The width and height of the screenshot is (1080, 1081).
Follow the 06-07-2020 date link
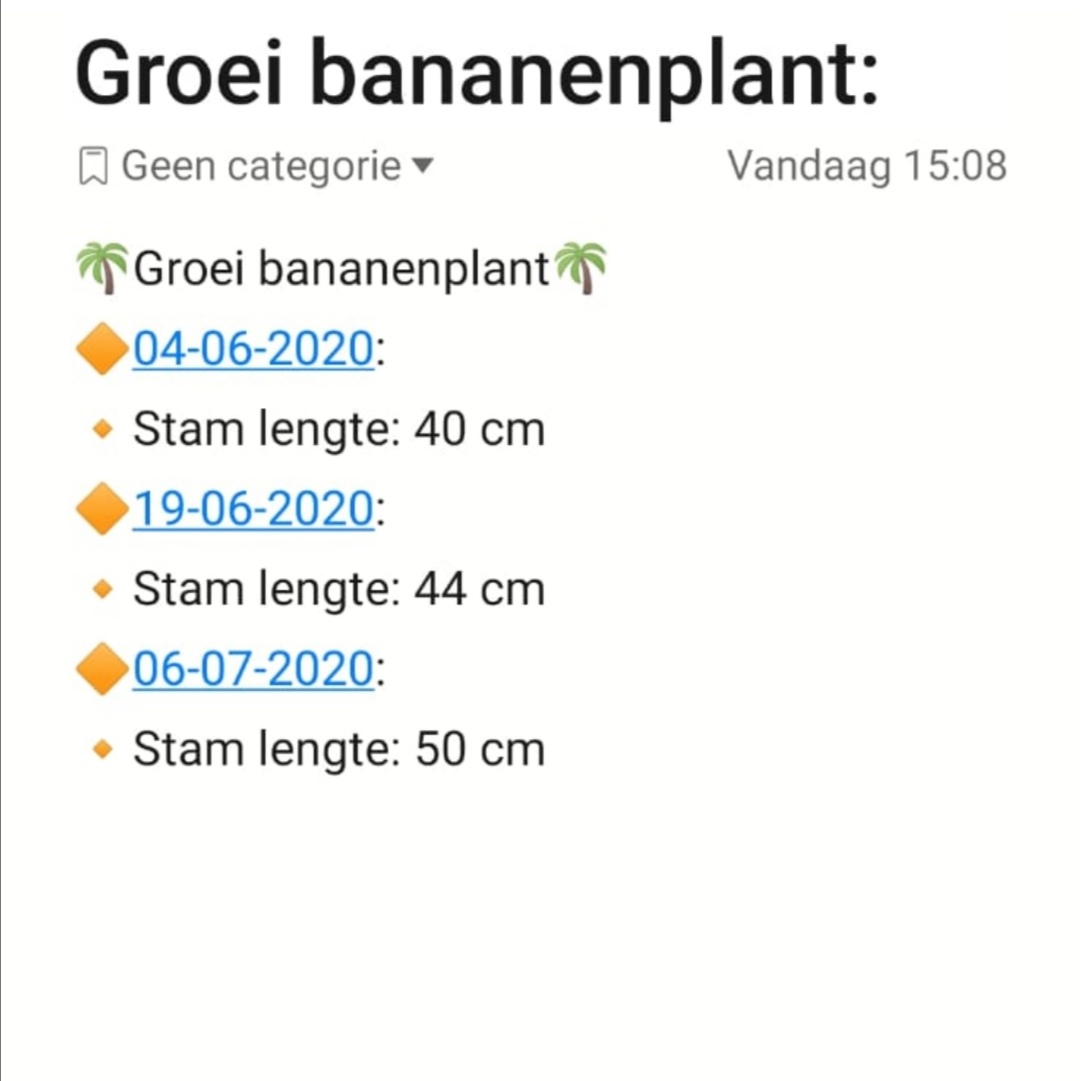tap(253, 669)
